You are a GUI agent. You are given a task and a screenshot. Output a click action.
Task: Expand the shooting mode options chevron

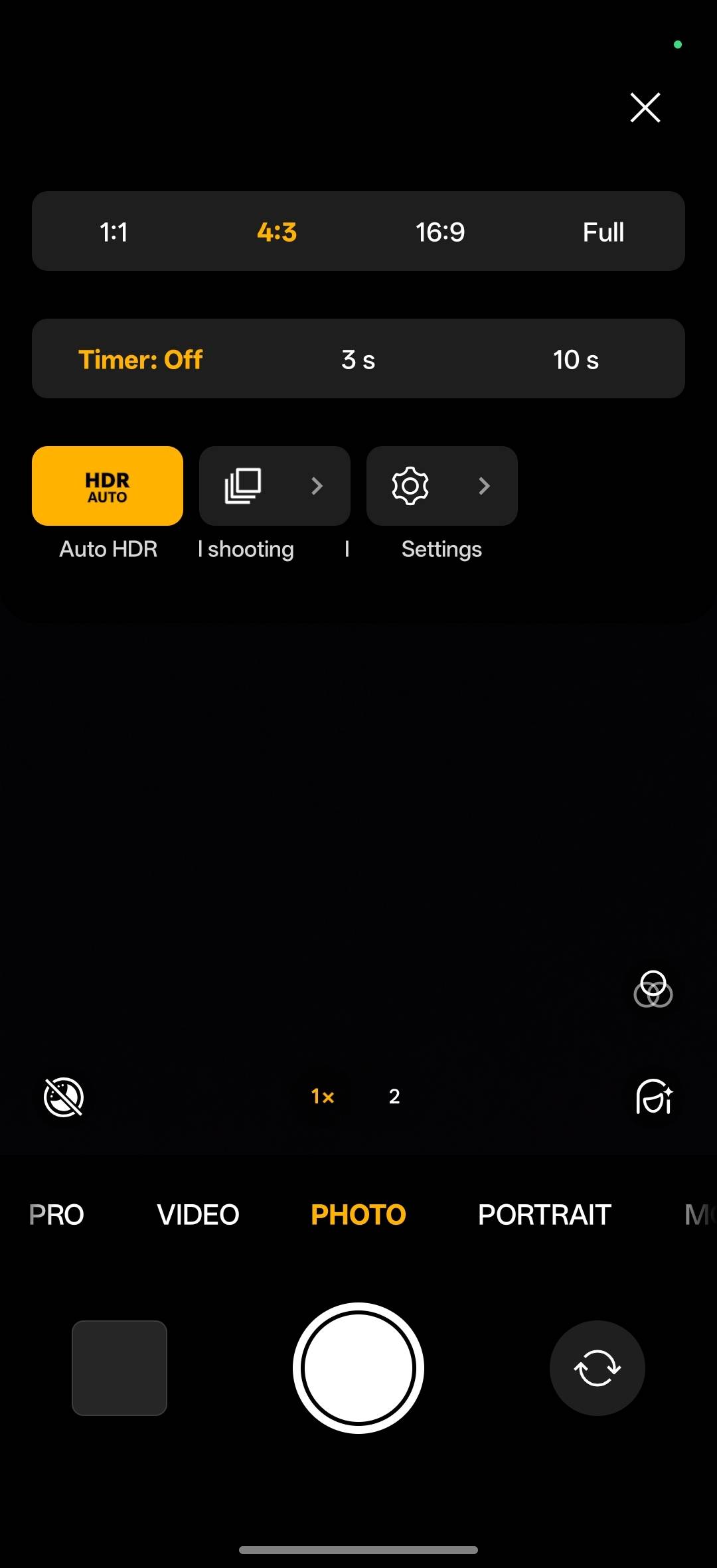pos(317,486)
